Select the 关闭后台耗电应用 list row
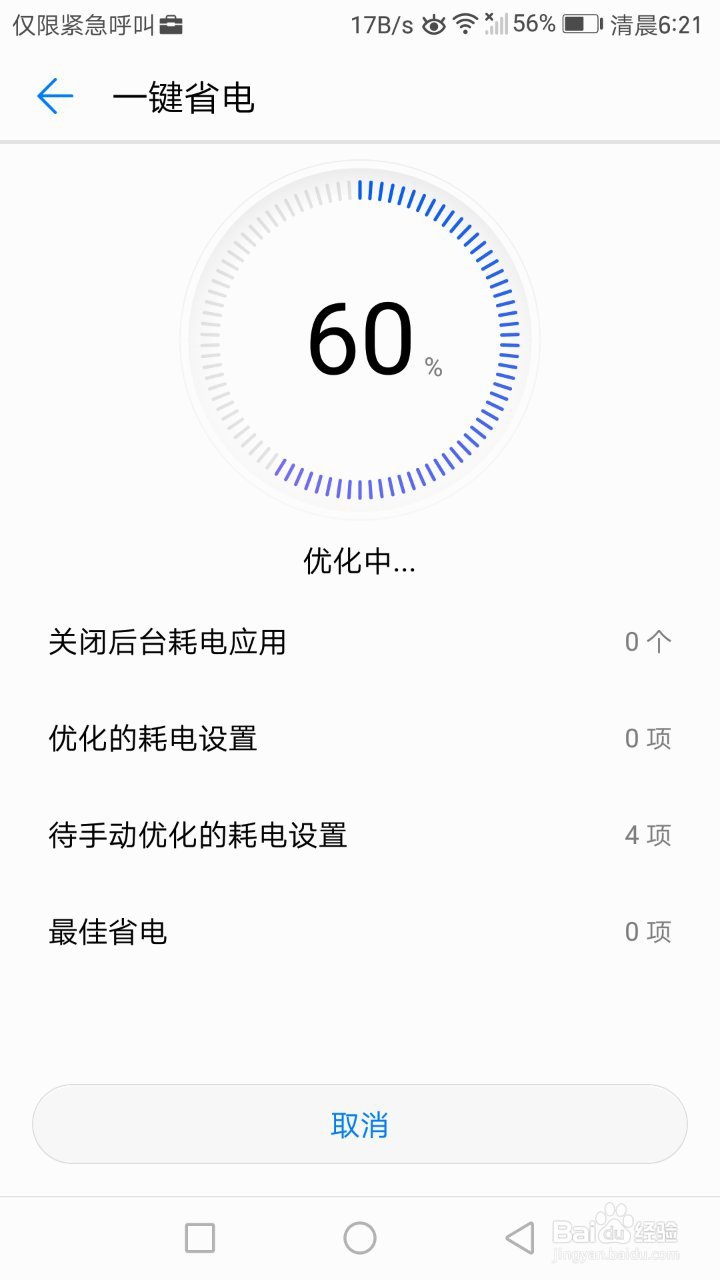Viewport: 720px width, 1280px height. coord(360,643)
